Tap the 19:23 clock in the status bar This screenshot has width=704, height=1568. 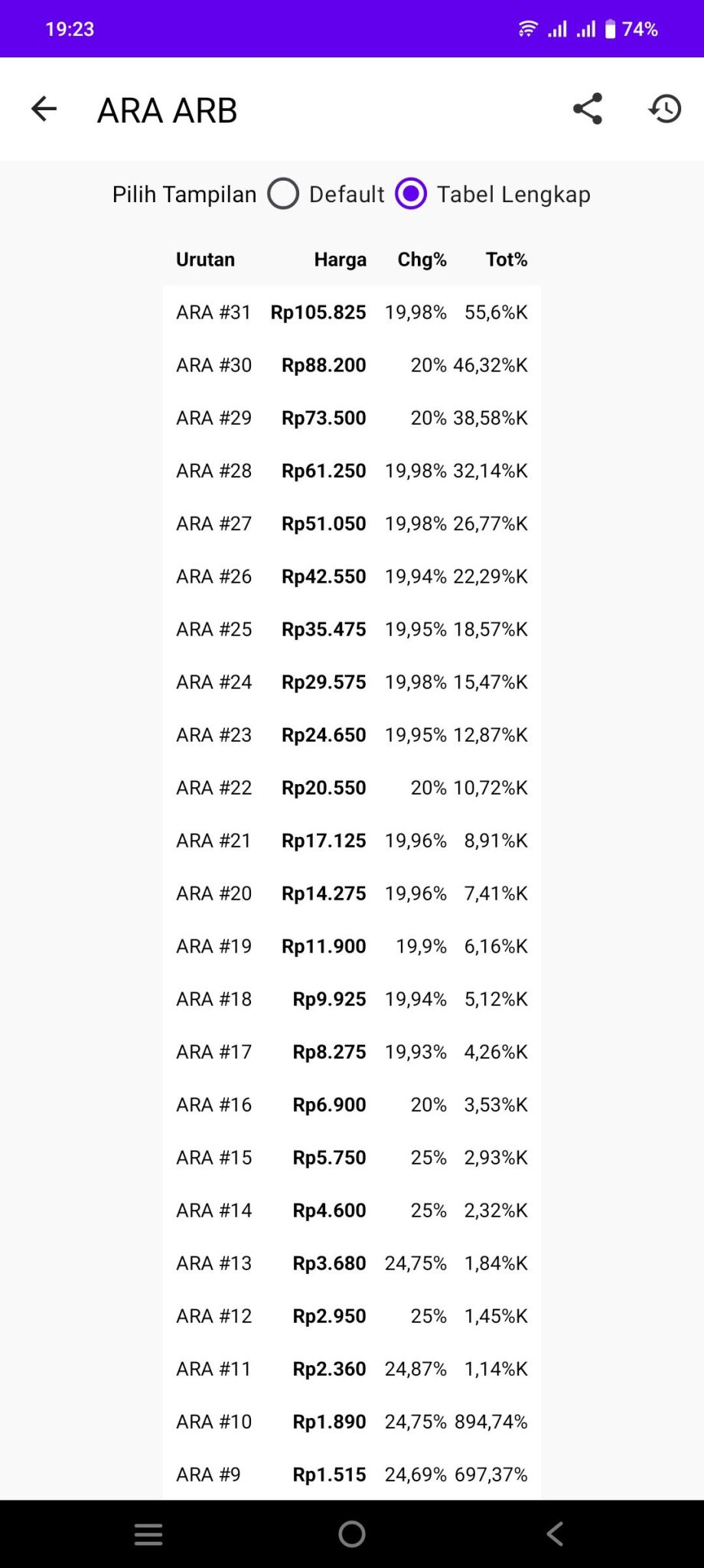(69, 28)
